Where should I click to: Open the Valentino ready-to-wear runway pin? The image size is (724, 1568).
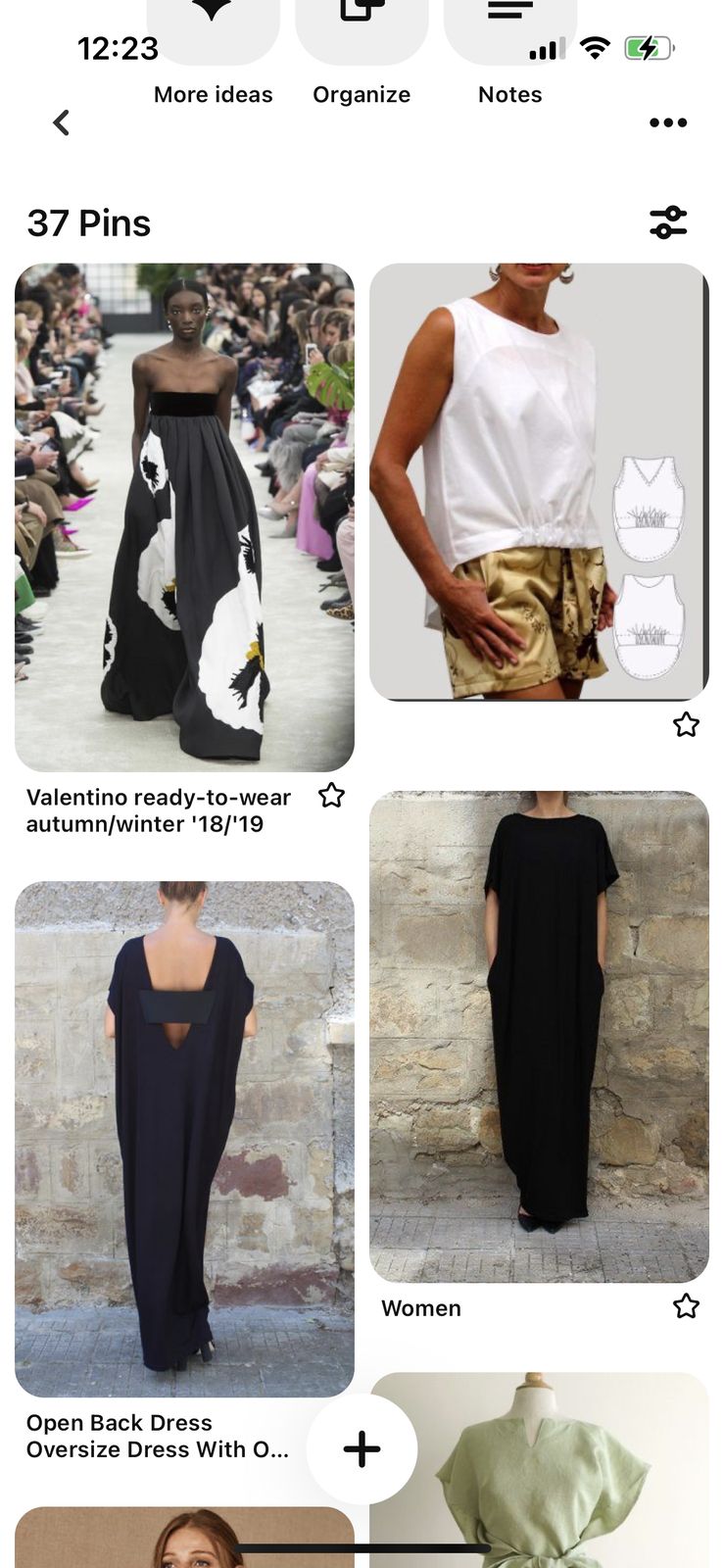184,516
